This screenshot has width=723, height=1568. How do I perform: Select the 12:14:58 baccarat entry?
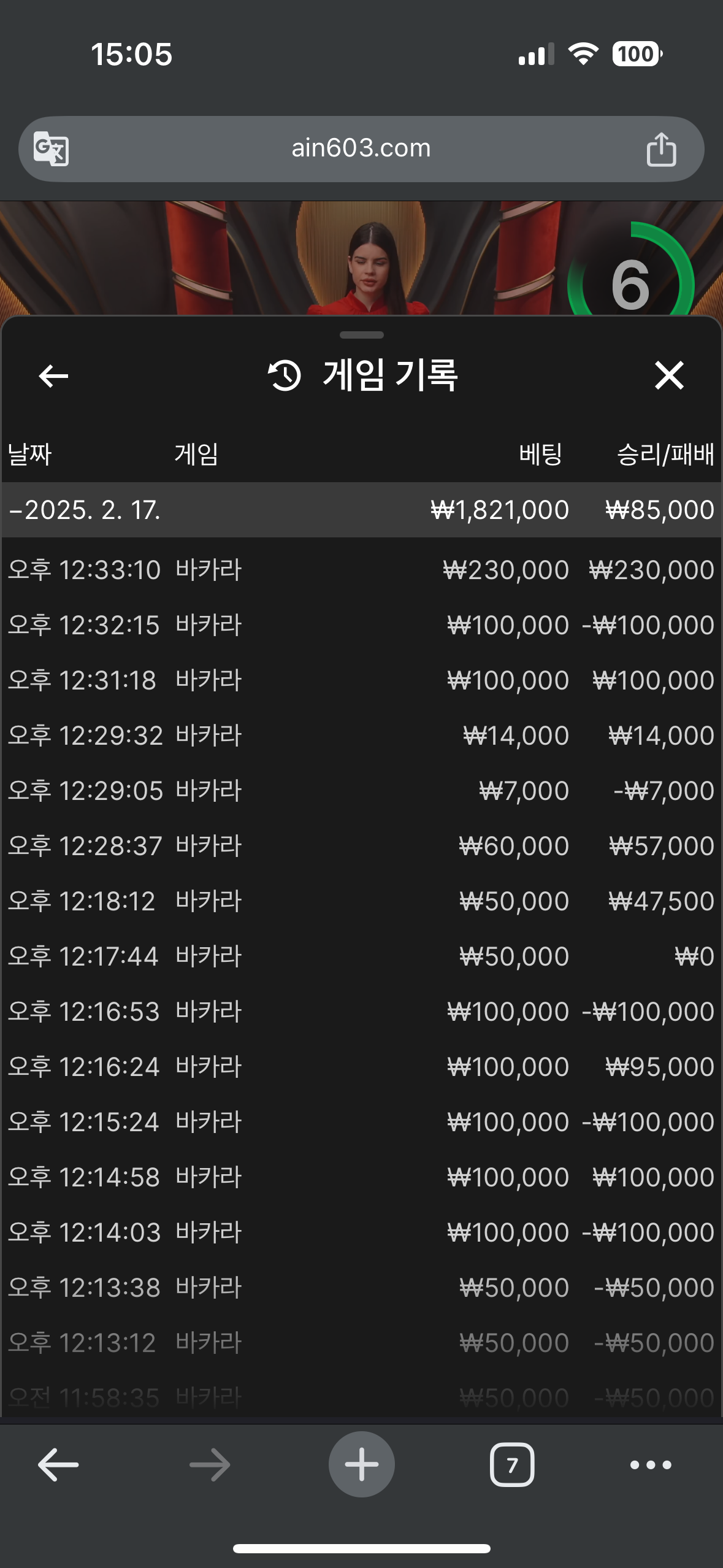pyautogui.click(x=361, y=1177)
